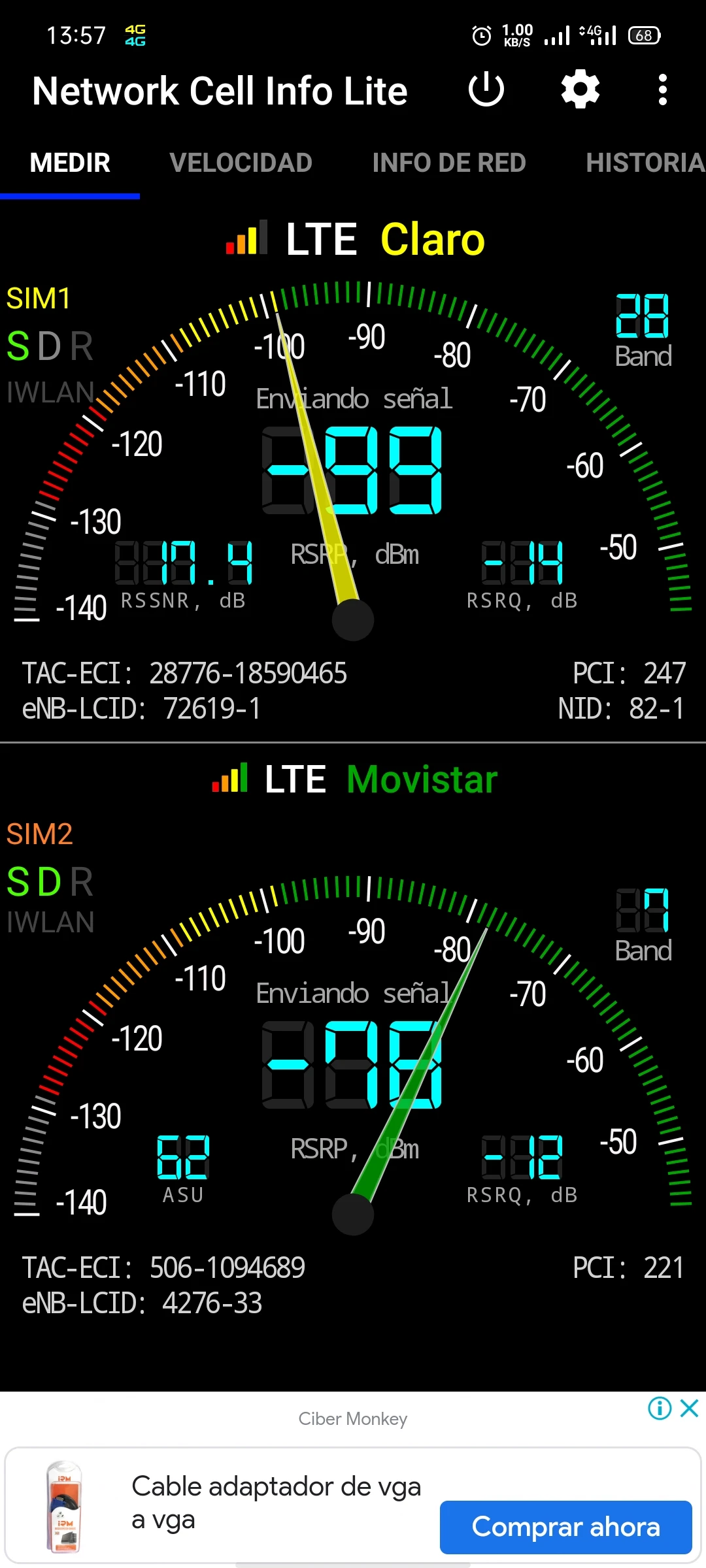Open the settings gear
Image resolution: width=706 pixels, height=1568 pixels.
580,90
